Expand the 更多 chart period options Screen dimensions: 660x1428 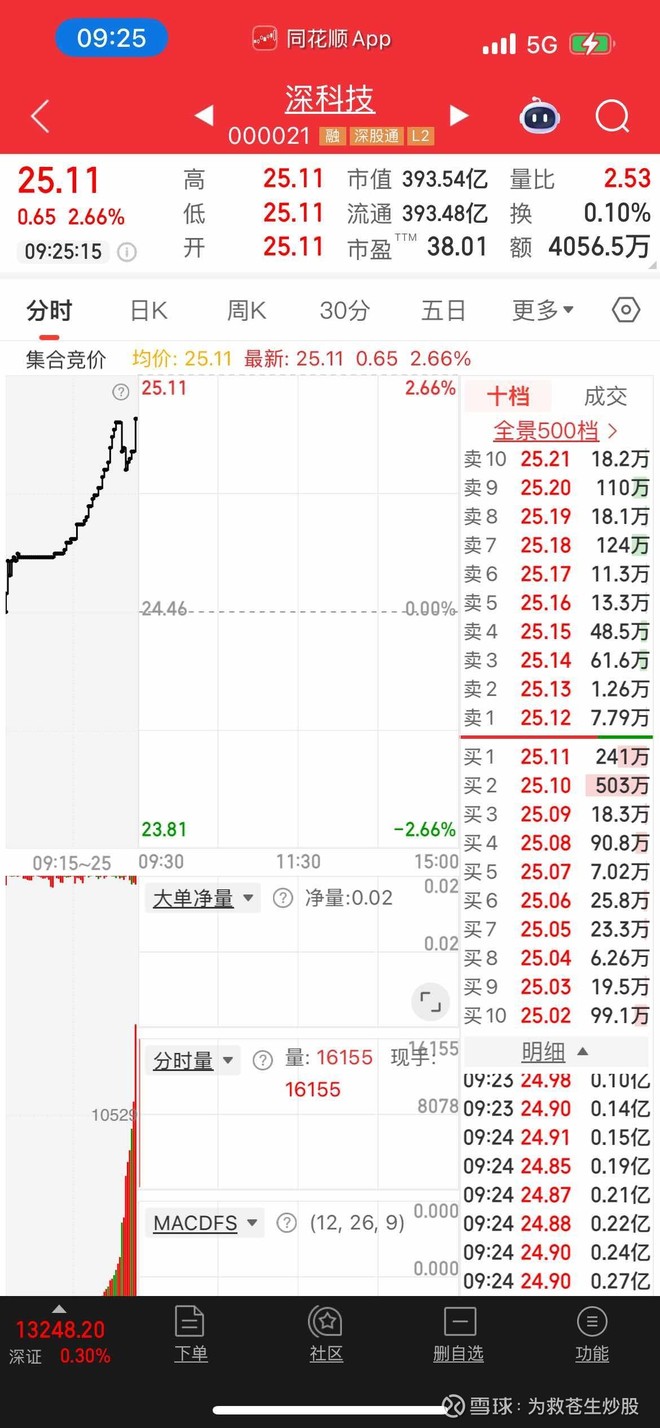543,311
